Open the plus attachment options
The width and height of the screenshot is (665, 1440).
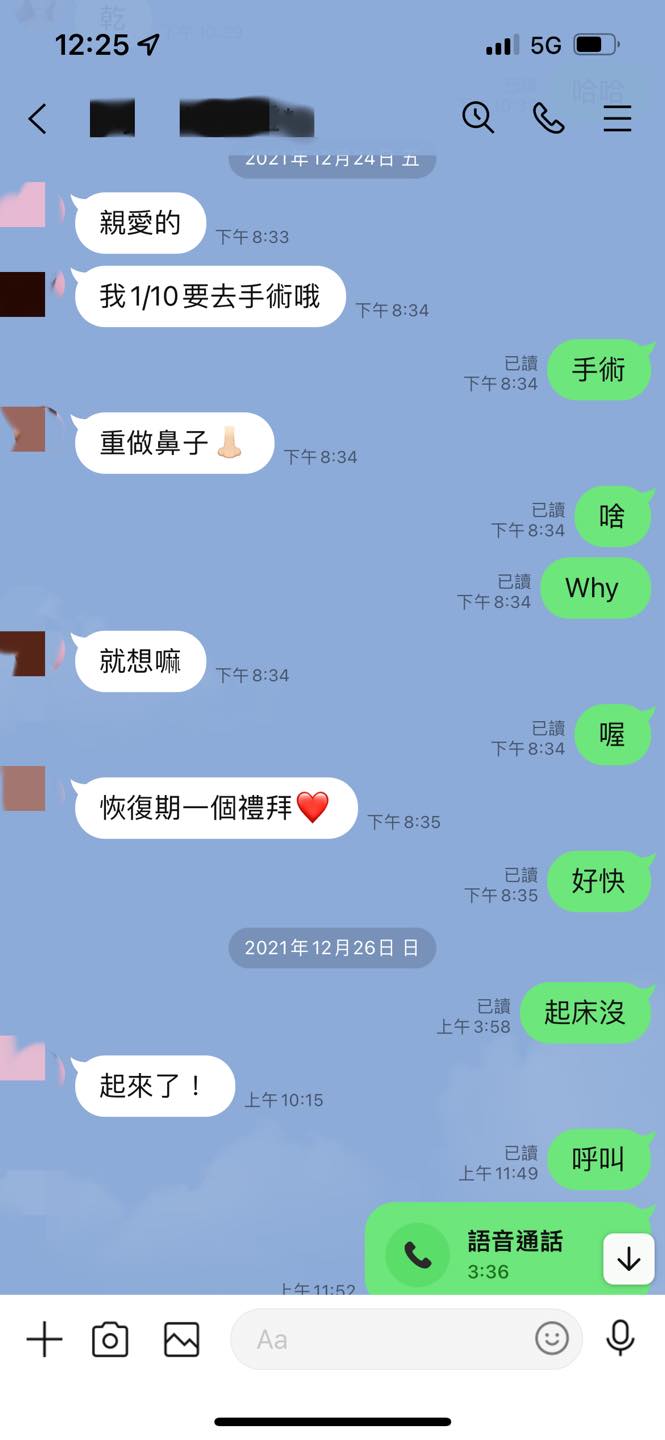[x=44, y=1339]
